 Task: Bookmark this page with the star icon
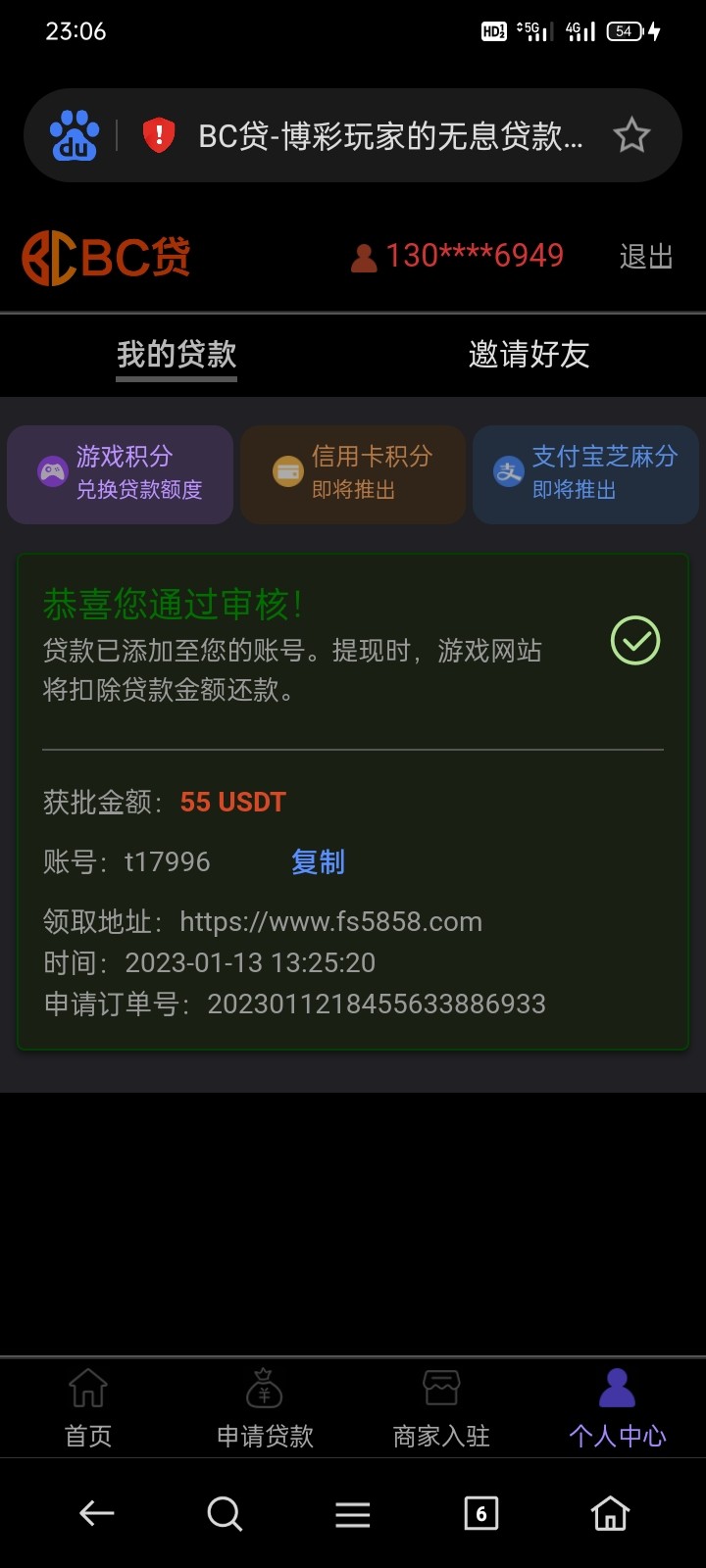tap(631, 135)
